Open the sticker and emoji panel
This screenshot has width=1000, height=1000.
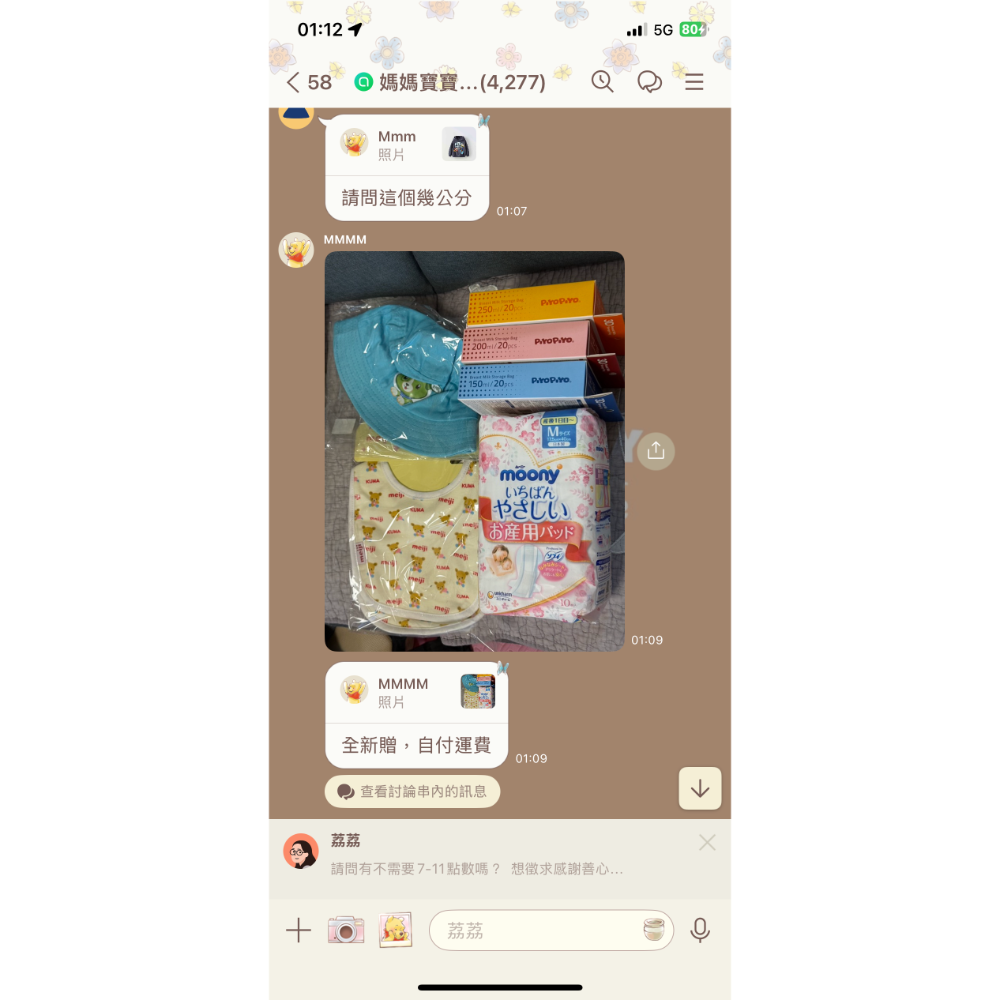coord(654,931)
